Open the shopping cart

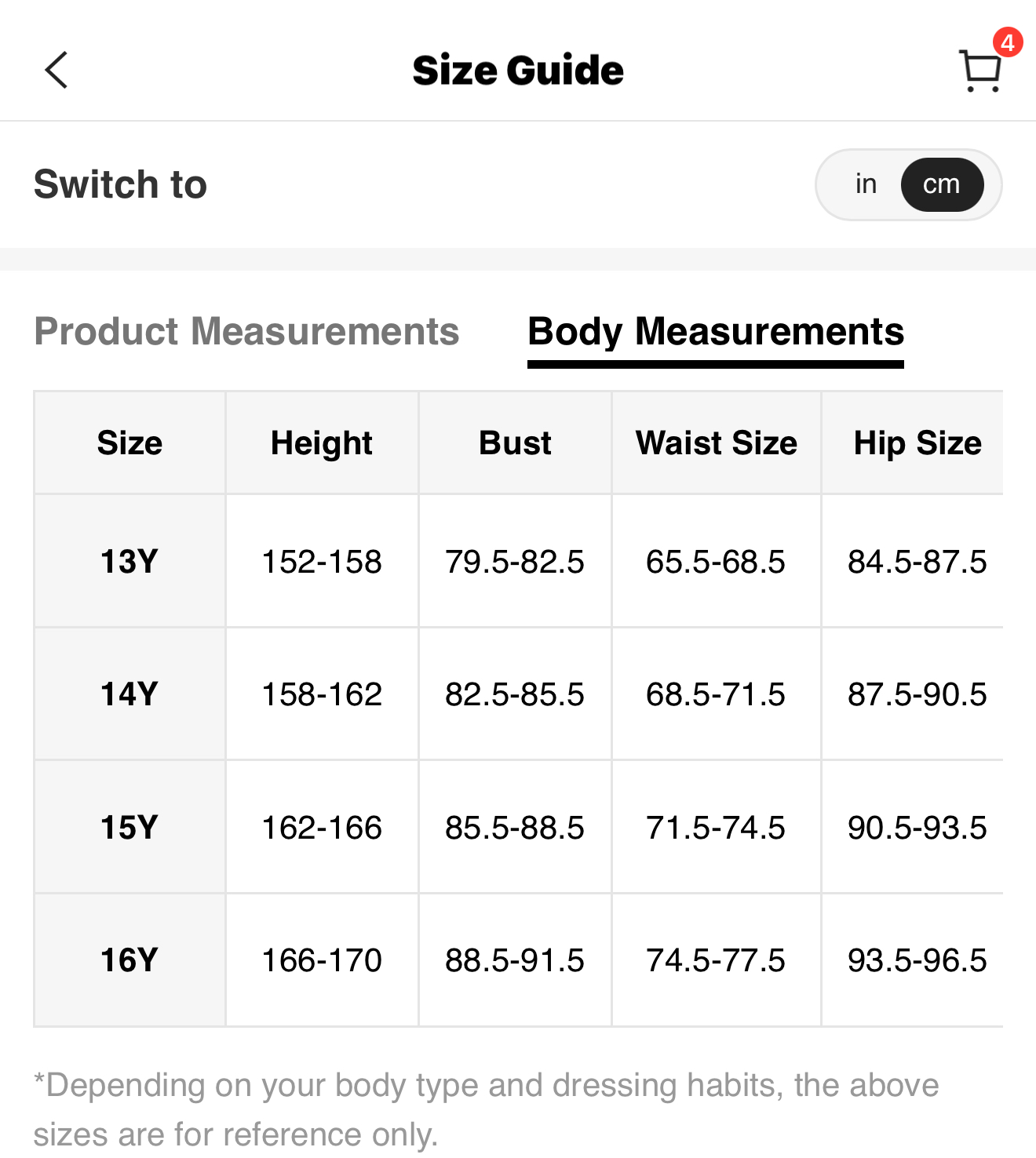pyautogui.click(x=980, y=71)
